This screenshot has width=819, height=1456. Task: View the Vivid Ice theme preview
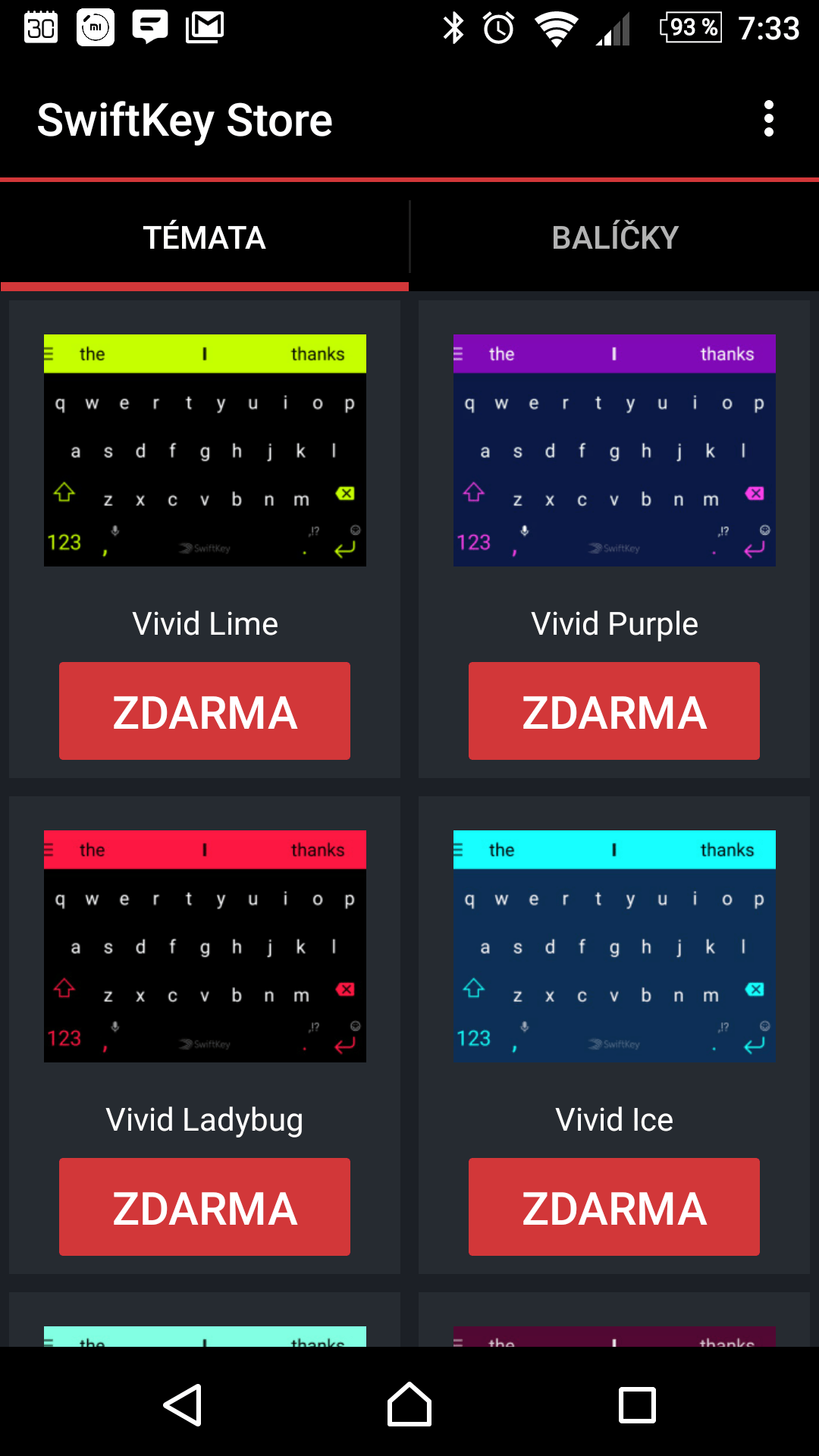click(x=614, y=946)
